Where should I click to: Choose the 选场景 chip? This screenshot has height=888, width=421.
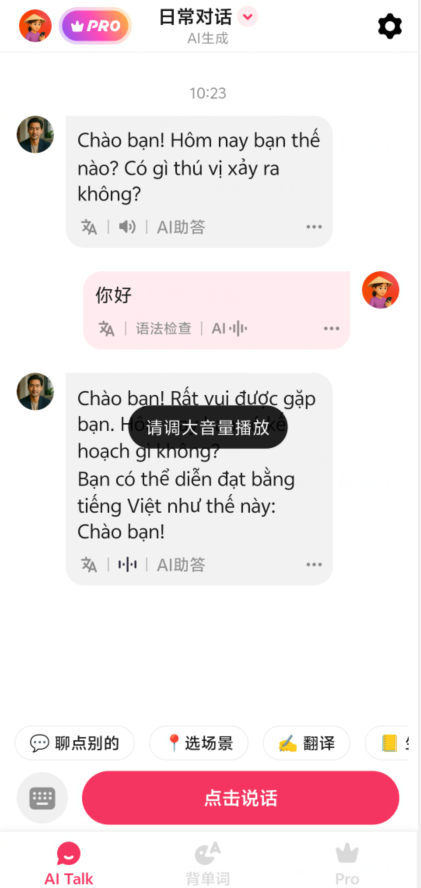click(198, 743)
